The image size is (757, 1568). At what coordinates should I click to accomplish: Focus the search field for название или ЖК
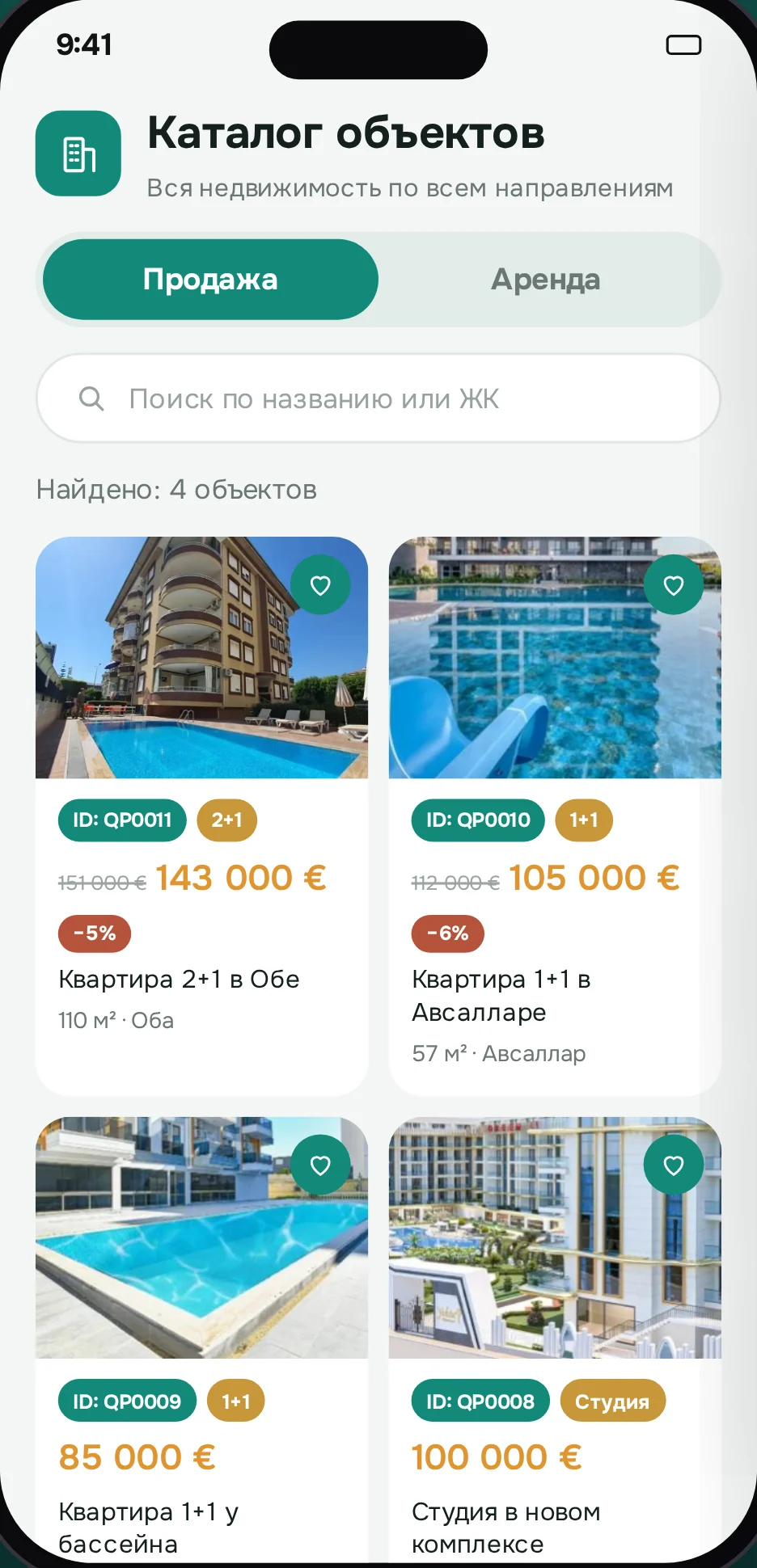click(x=378, y=398)
